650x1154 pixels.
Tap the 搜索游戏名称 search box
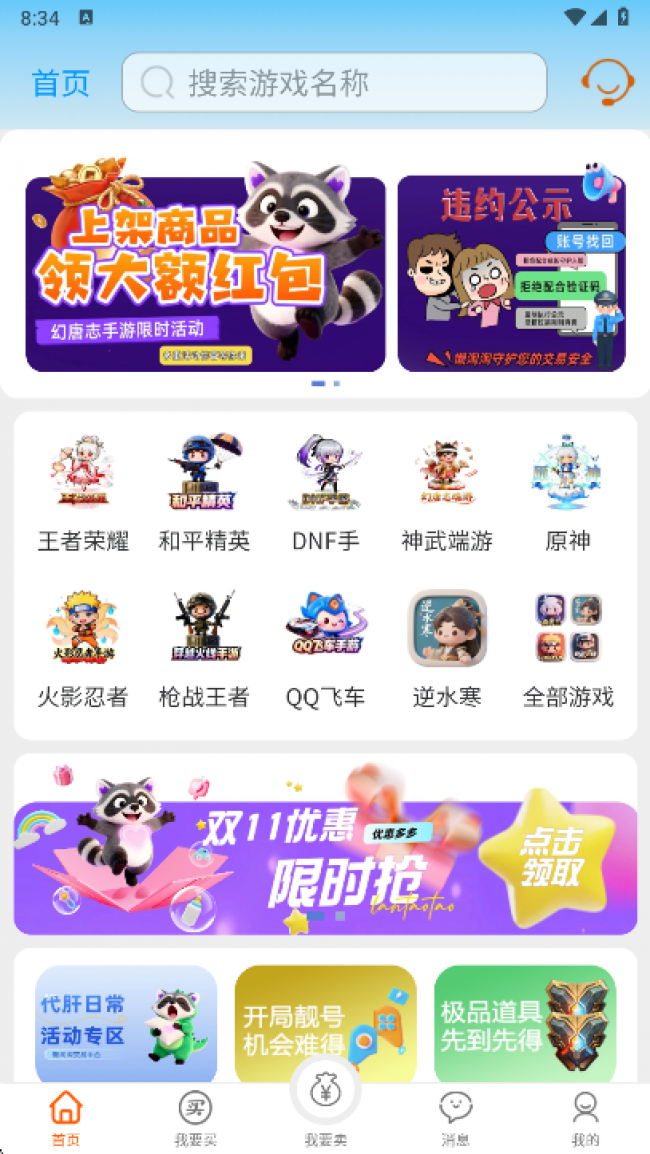pos(334,83)
